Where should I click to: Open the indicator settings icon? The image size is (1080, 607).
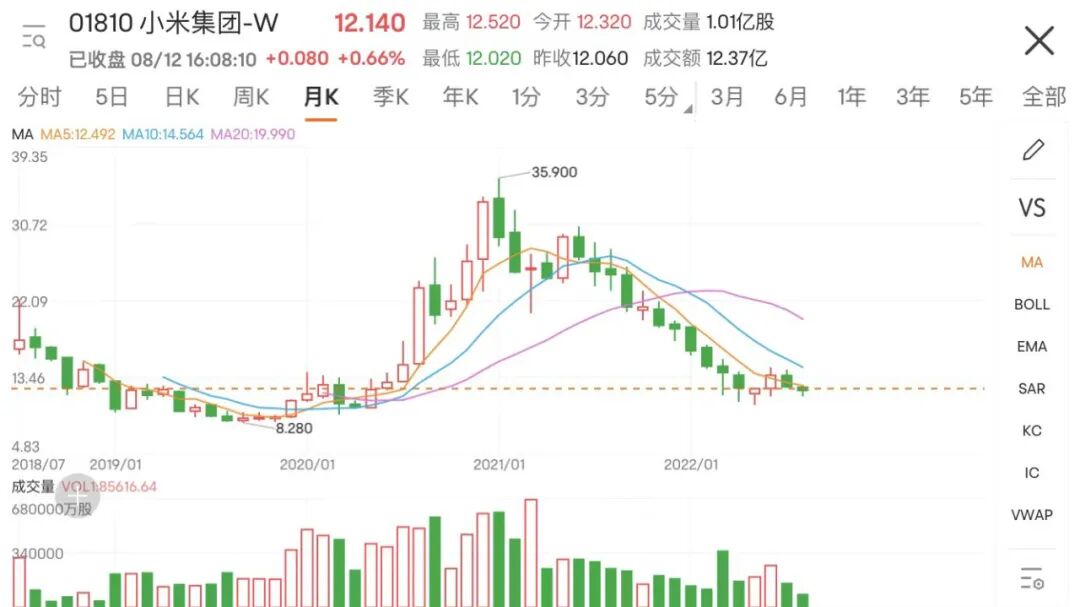point(1032,578)
